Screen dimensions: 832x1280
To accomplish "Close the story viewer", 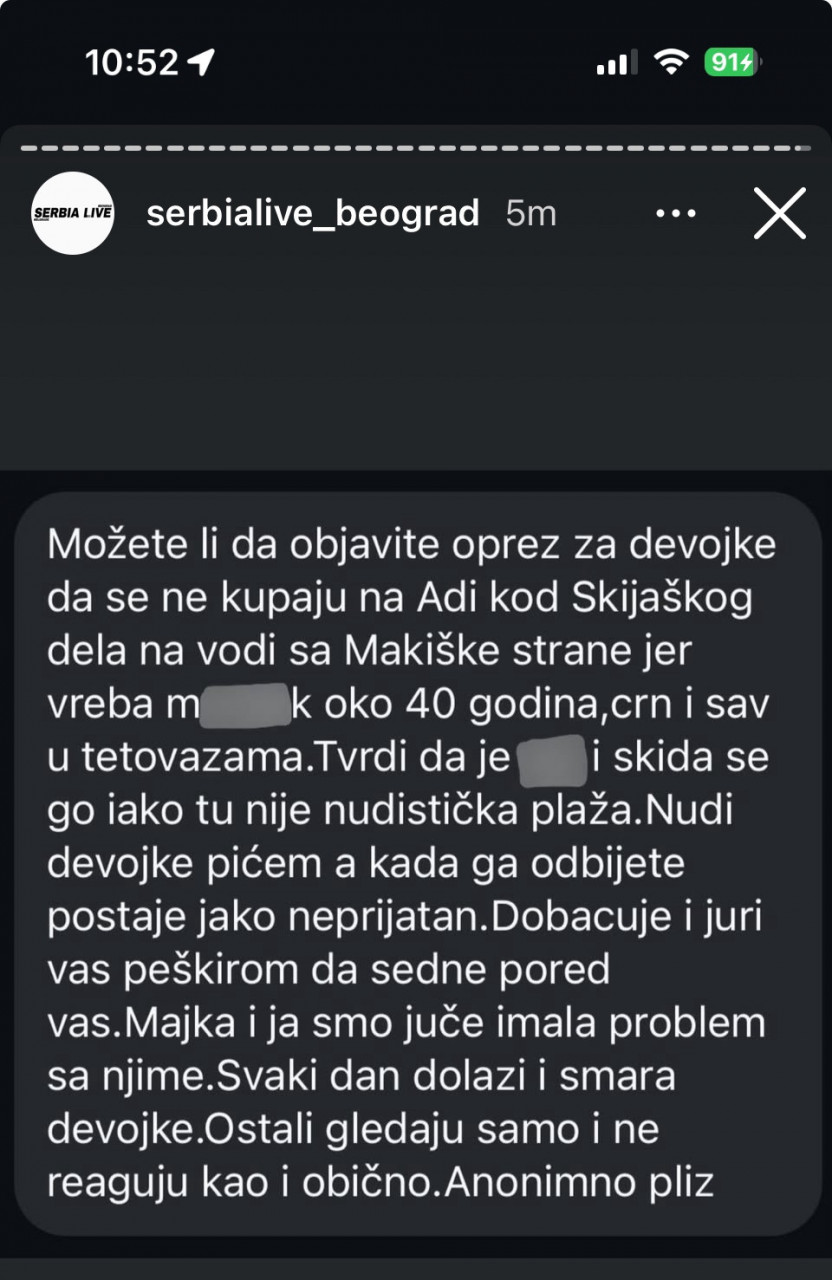I will 779,213.
